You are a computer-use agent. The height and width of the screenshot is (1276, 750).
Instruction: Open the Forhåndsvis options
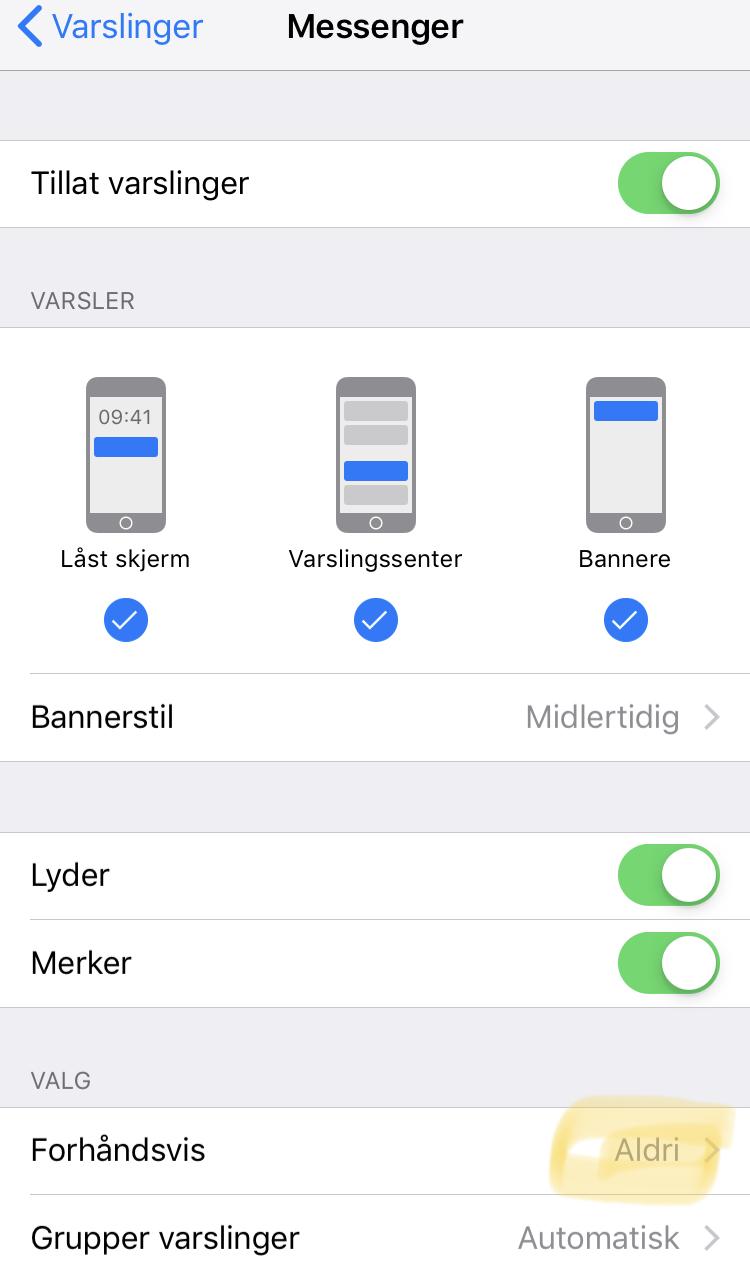click(x=375, y=1150)
